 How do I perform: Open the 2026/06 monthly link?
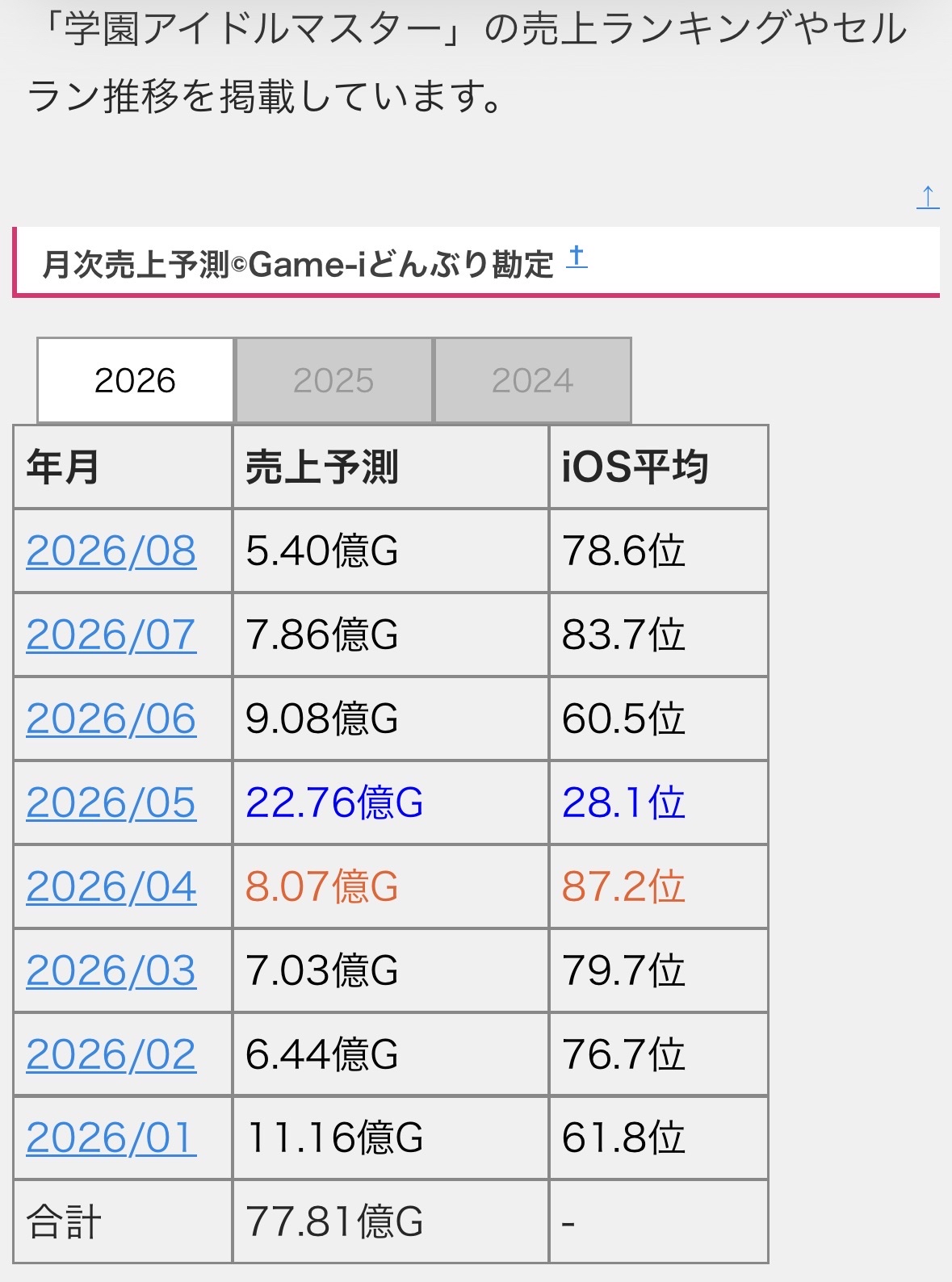pos(111,719)
